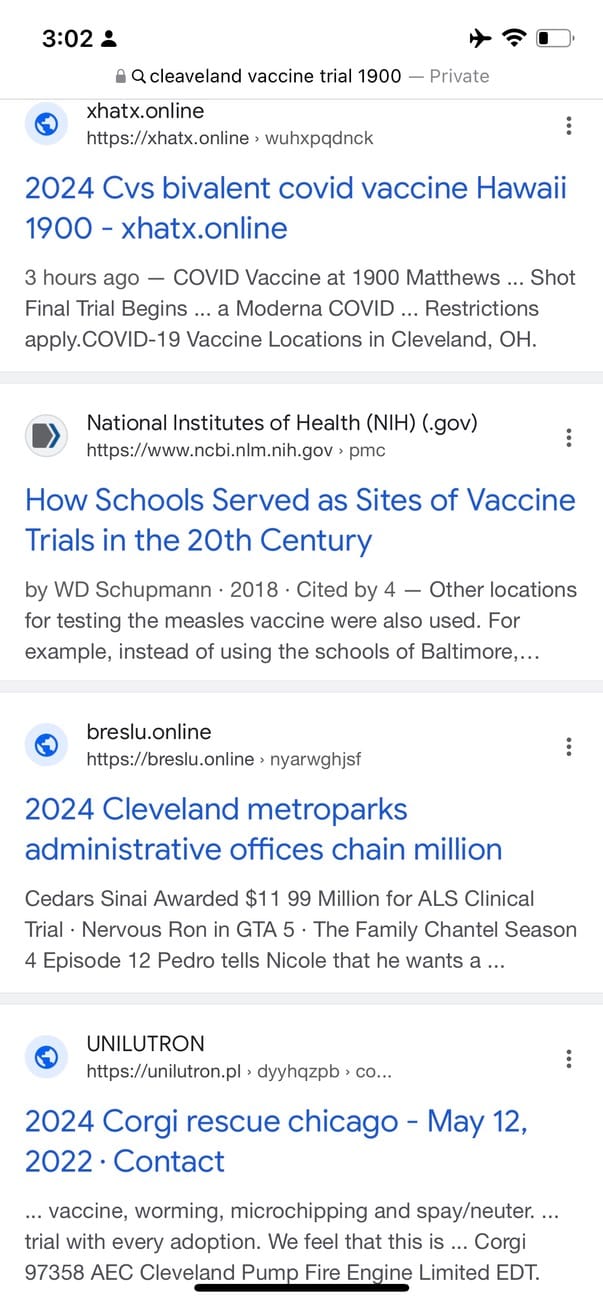
Task: Open more options for the breslu.online result
Action: [568, 746]
